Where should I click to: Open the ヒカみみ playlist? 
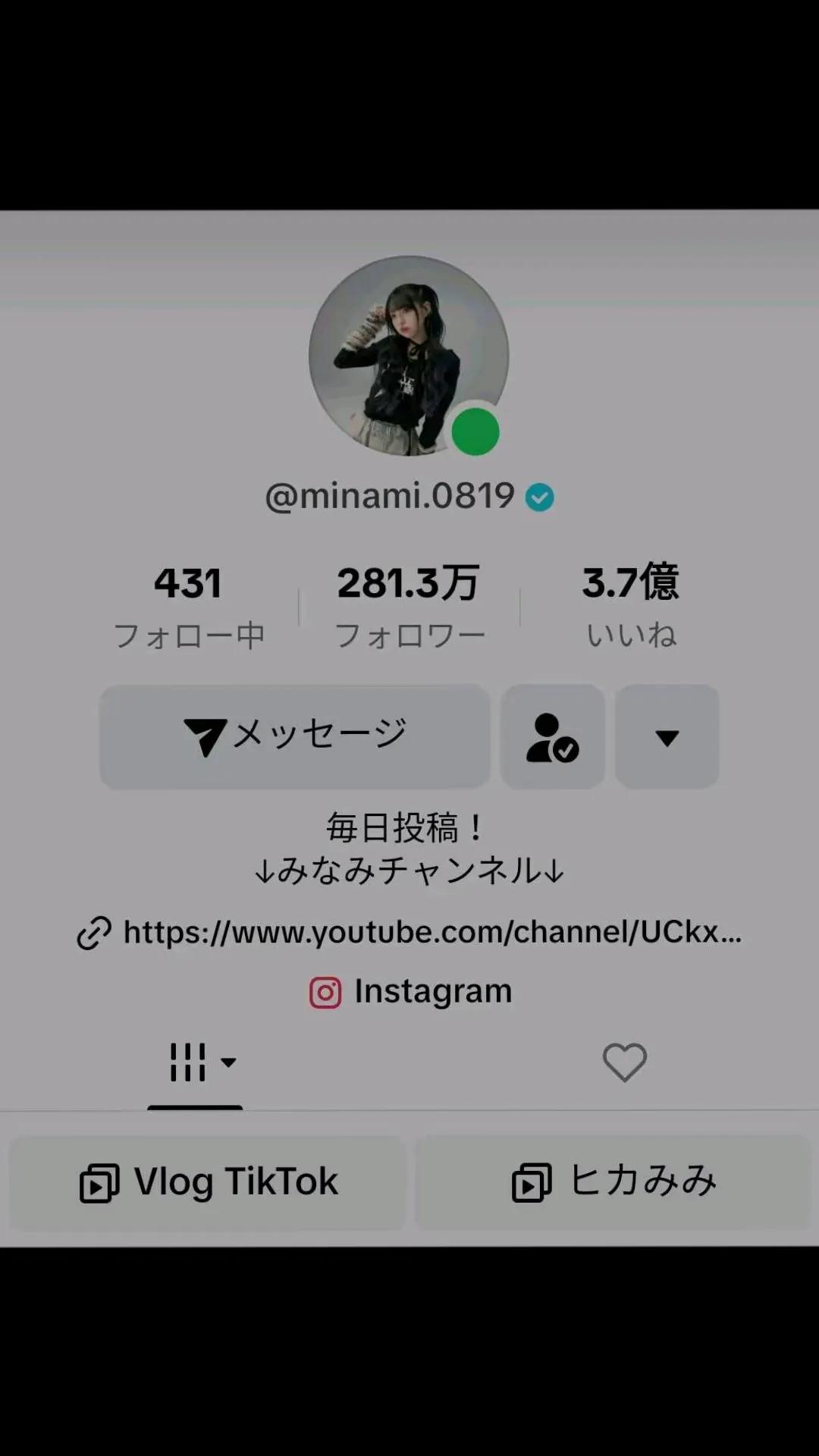coord(613,1182)
